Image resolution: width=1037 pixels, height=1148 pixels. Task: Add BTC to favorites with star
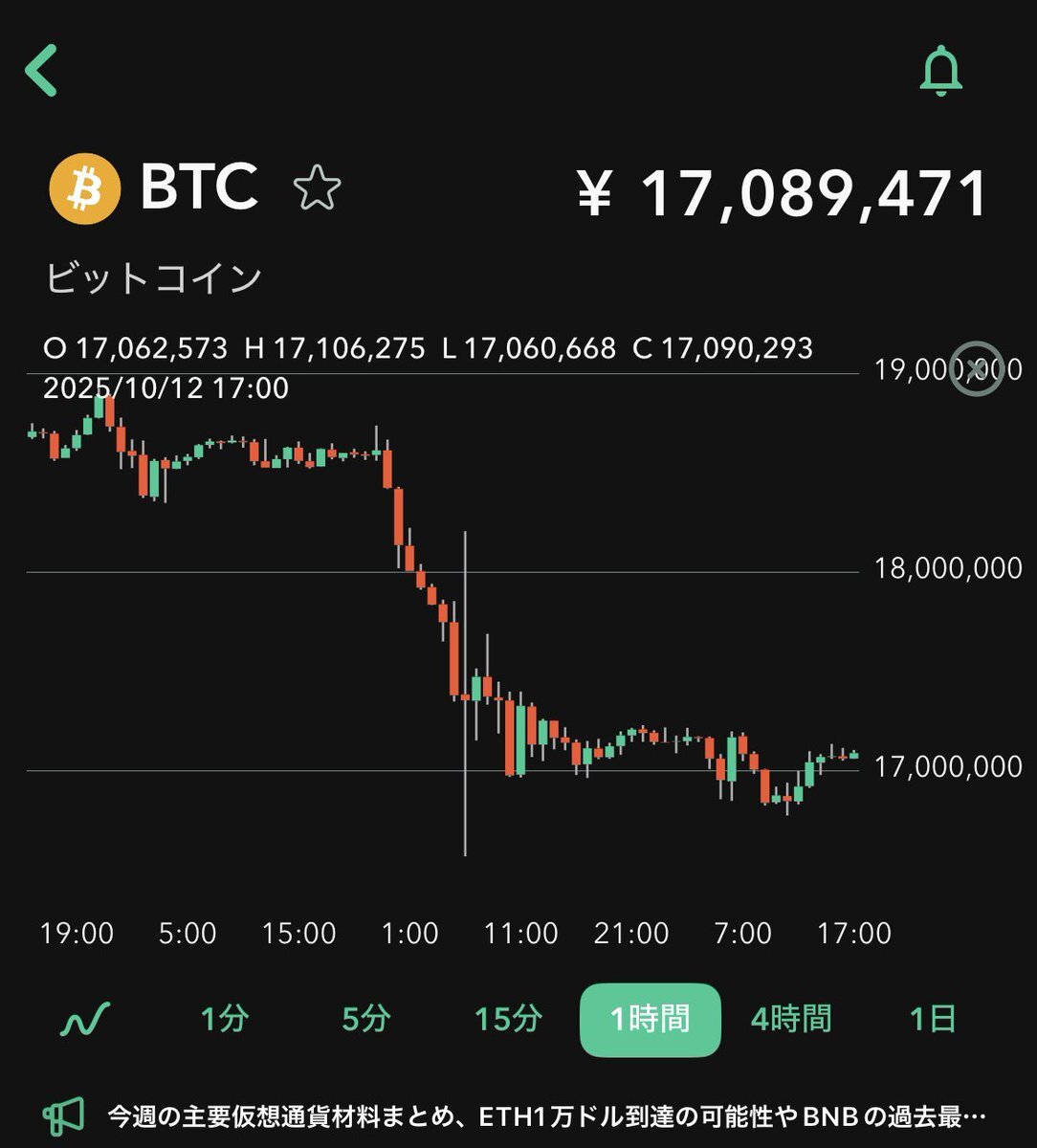tap(317, 188)
